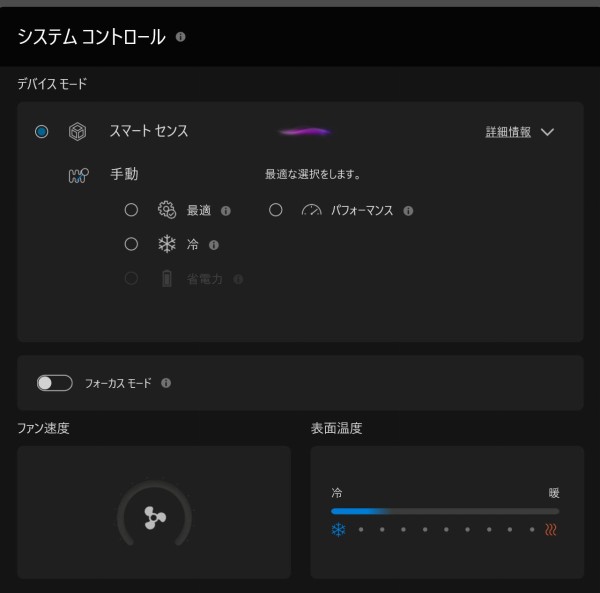
Task: Toggle the フォーカス モード switch
Action: point(54,383)
